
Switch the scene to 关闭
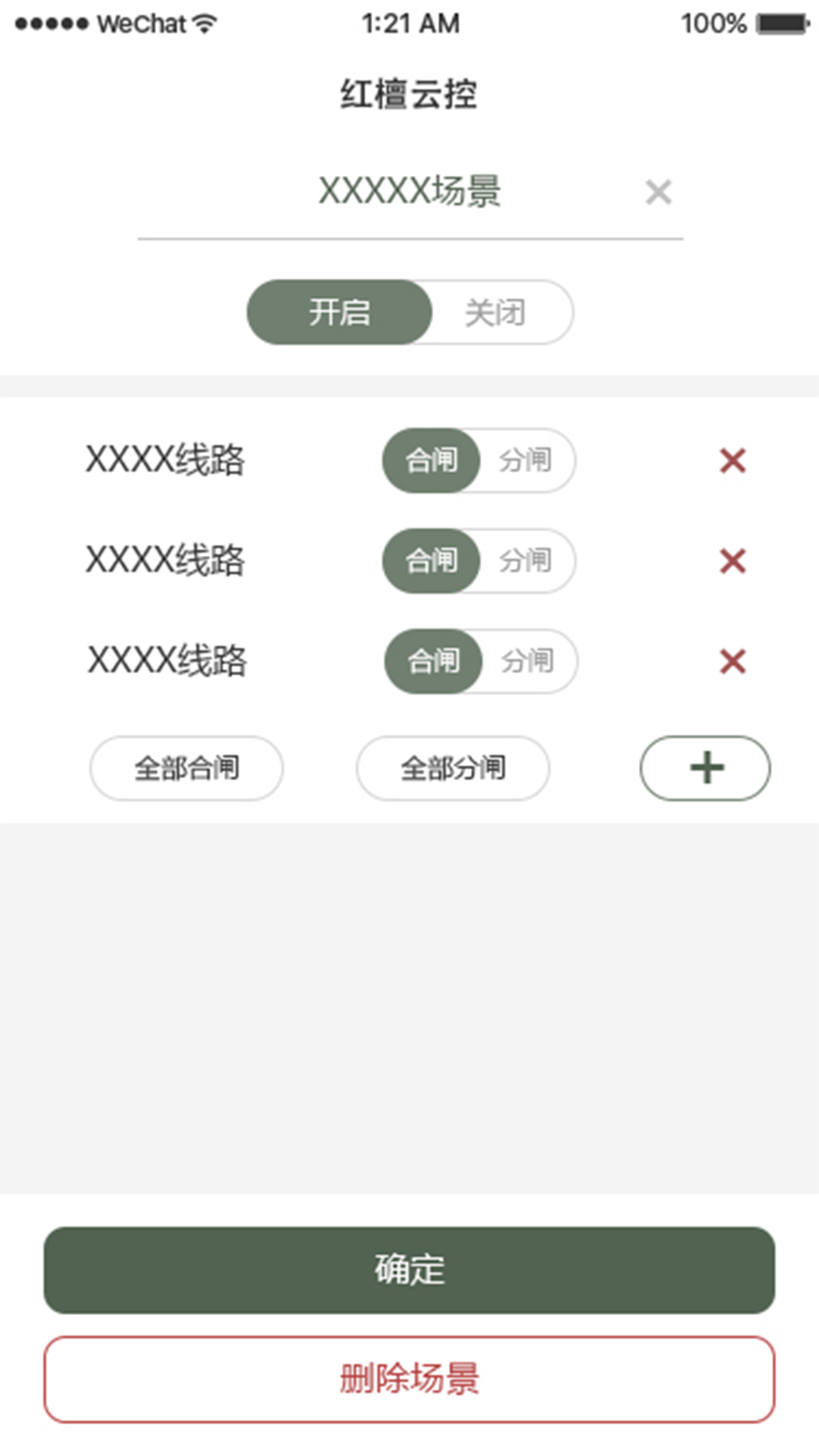point(497,312)
